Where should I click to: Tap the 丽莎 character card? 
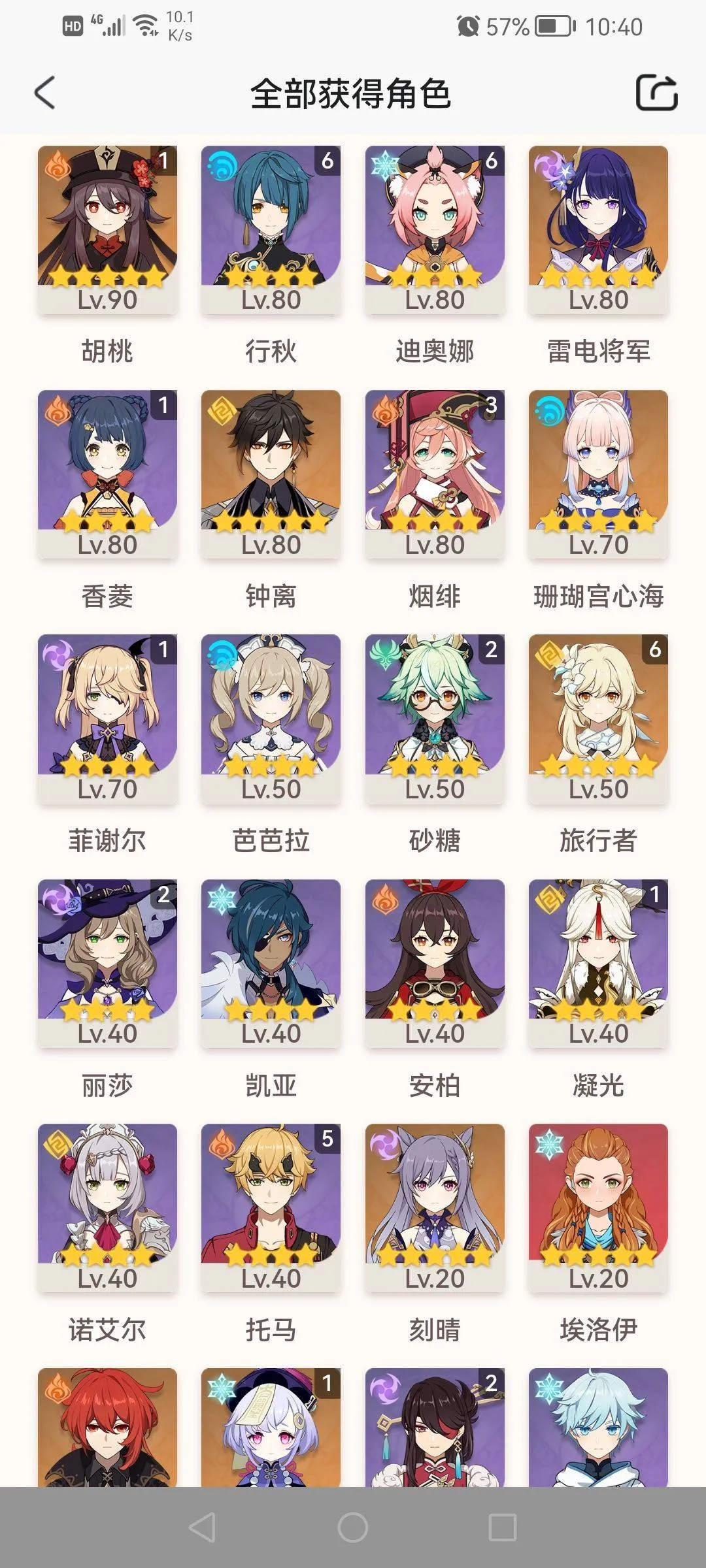(107, 963)
